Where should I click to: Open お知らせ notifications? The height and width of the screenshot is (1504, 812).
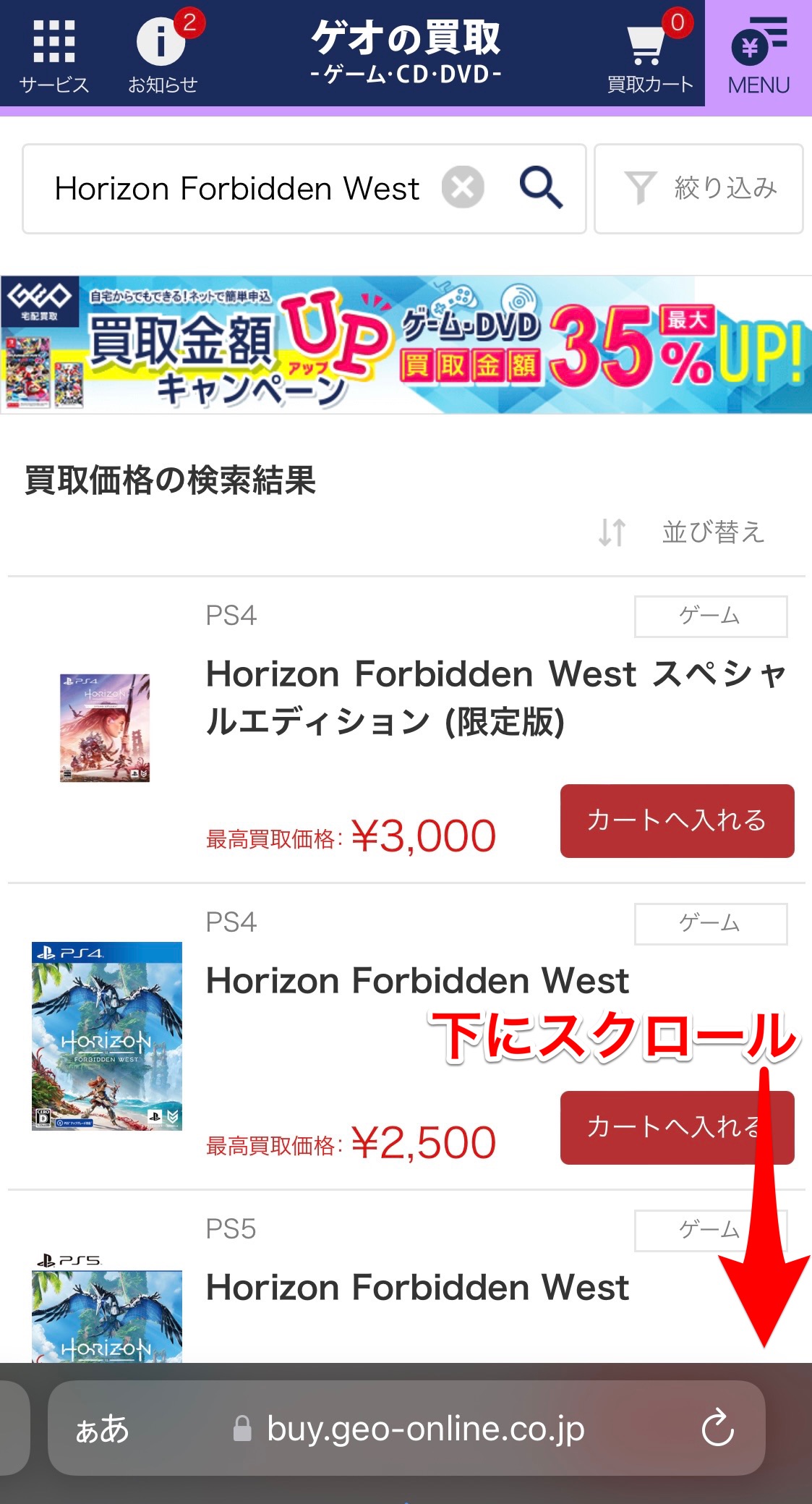[x=163, y=56]
